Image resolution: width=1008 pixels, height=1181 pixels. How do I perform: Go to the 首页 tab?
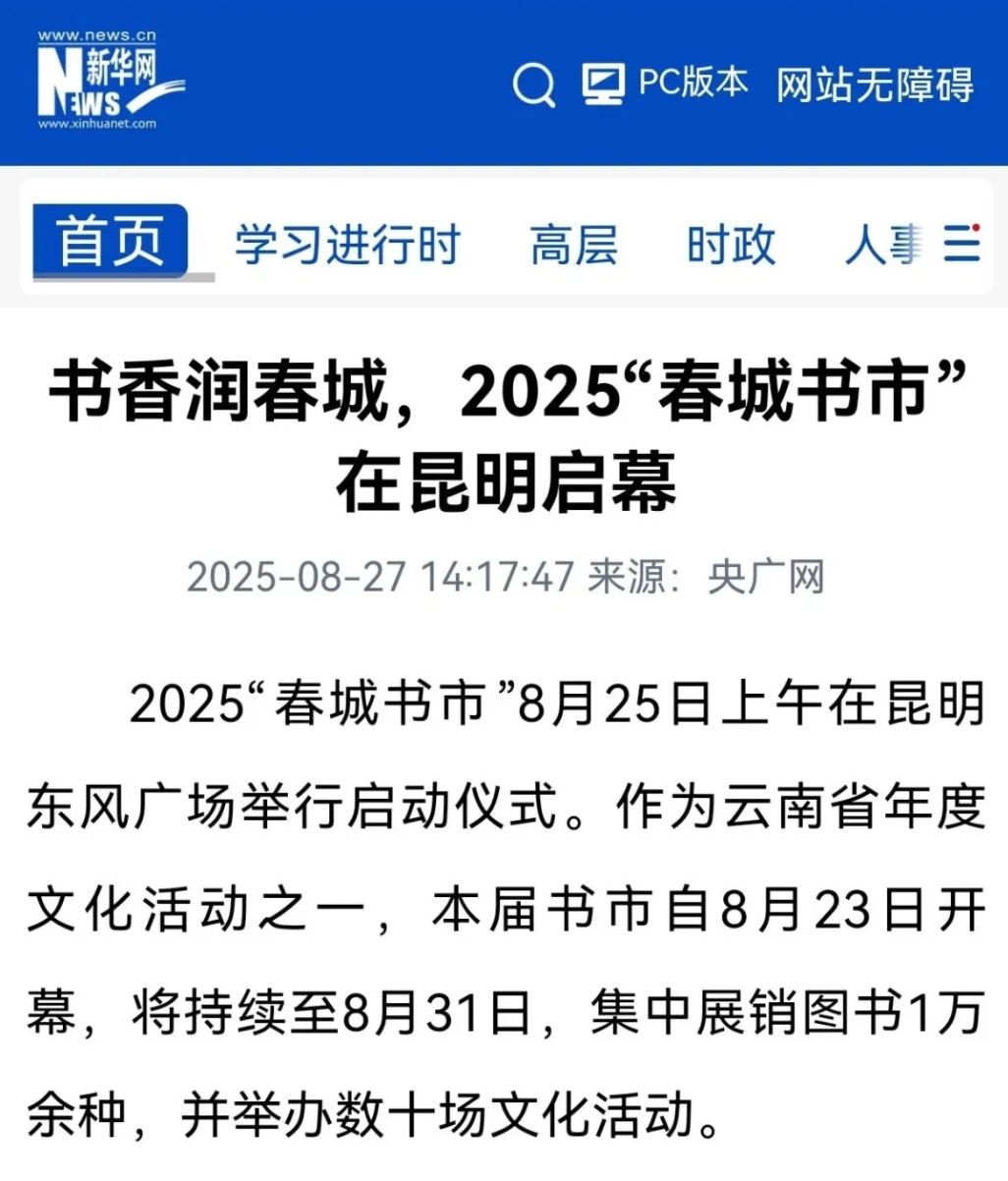[x=110, y=241]
